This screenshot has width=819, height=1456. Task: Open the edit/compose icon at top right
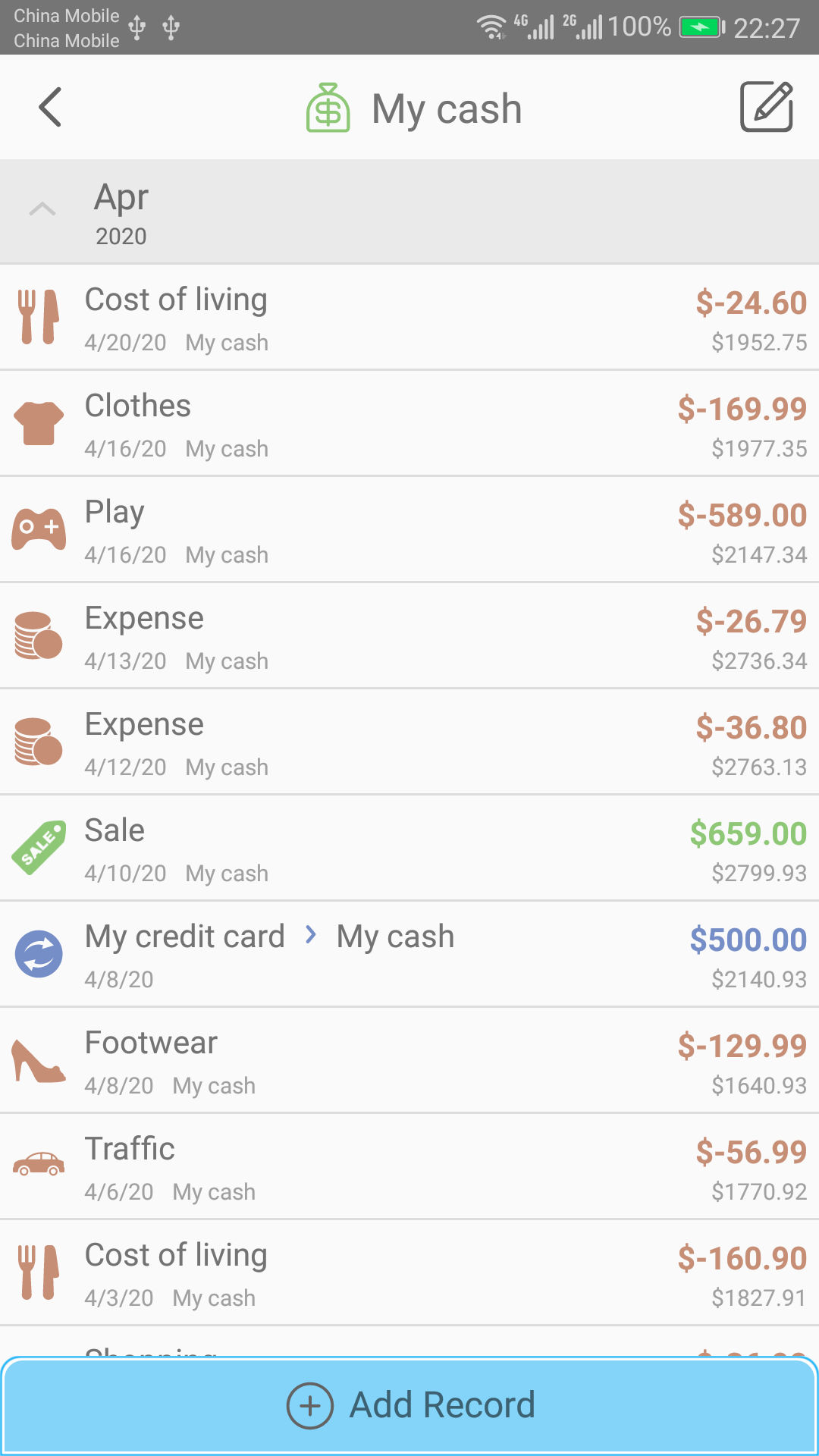click(766, 107)
